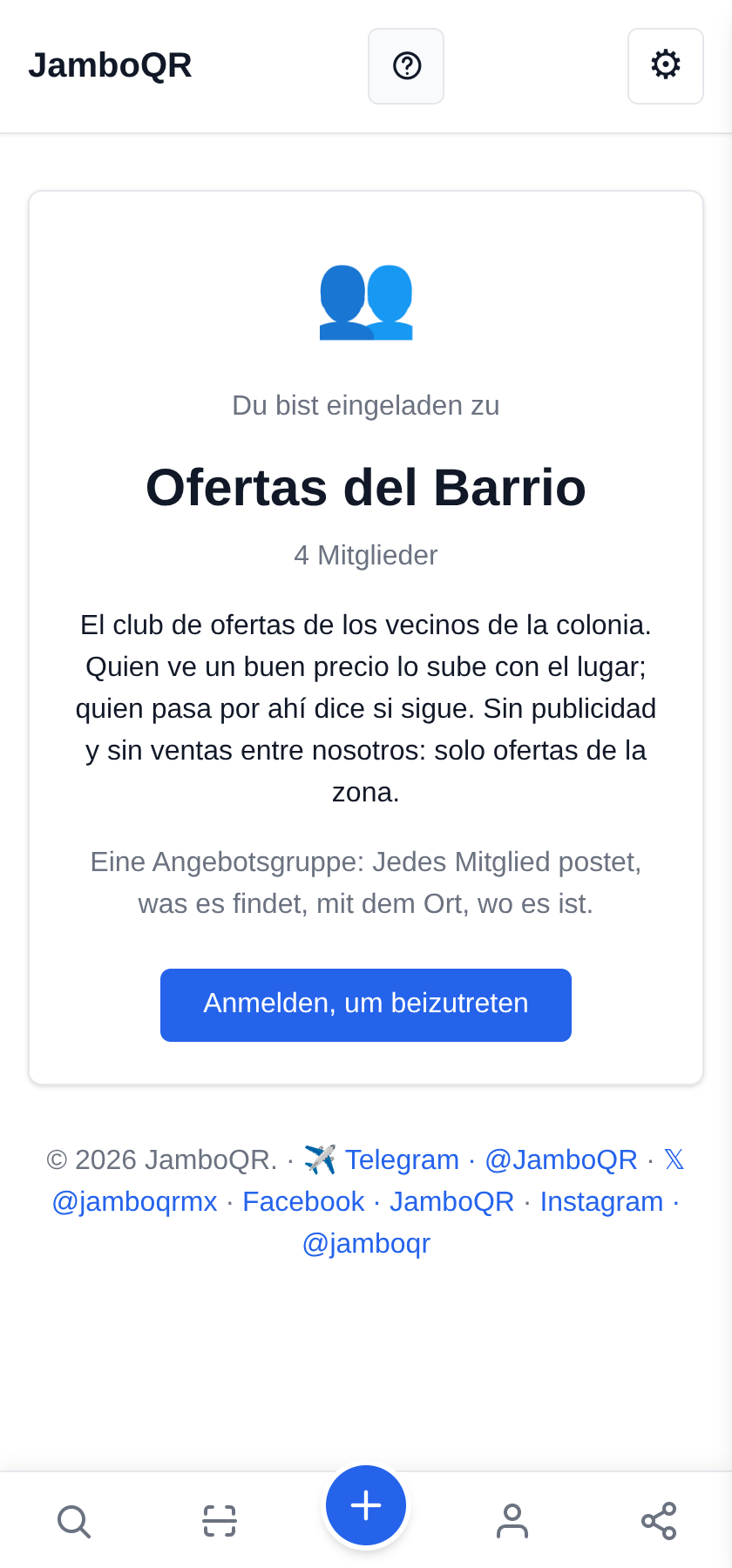Screen dimensions: 732x1568
Task: Tap the blue plus create button
Action: coord(366,1505)
